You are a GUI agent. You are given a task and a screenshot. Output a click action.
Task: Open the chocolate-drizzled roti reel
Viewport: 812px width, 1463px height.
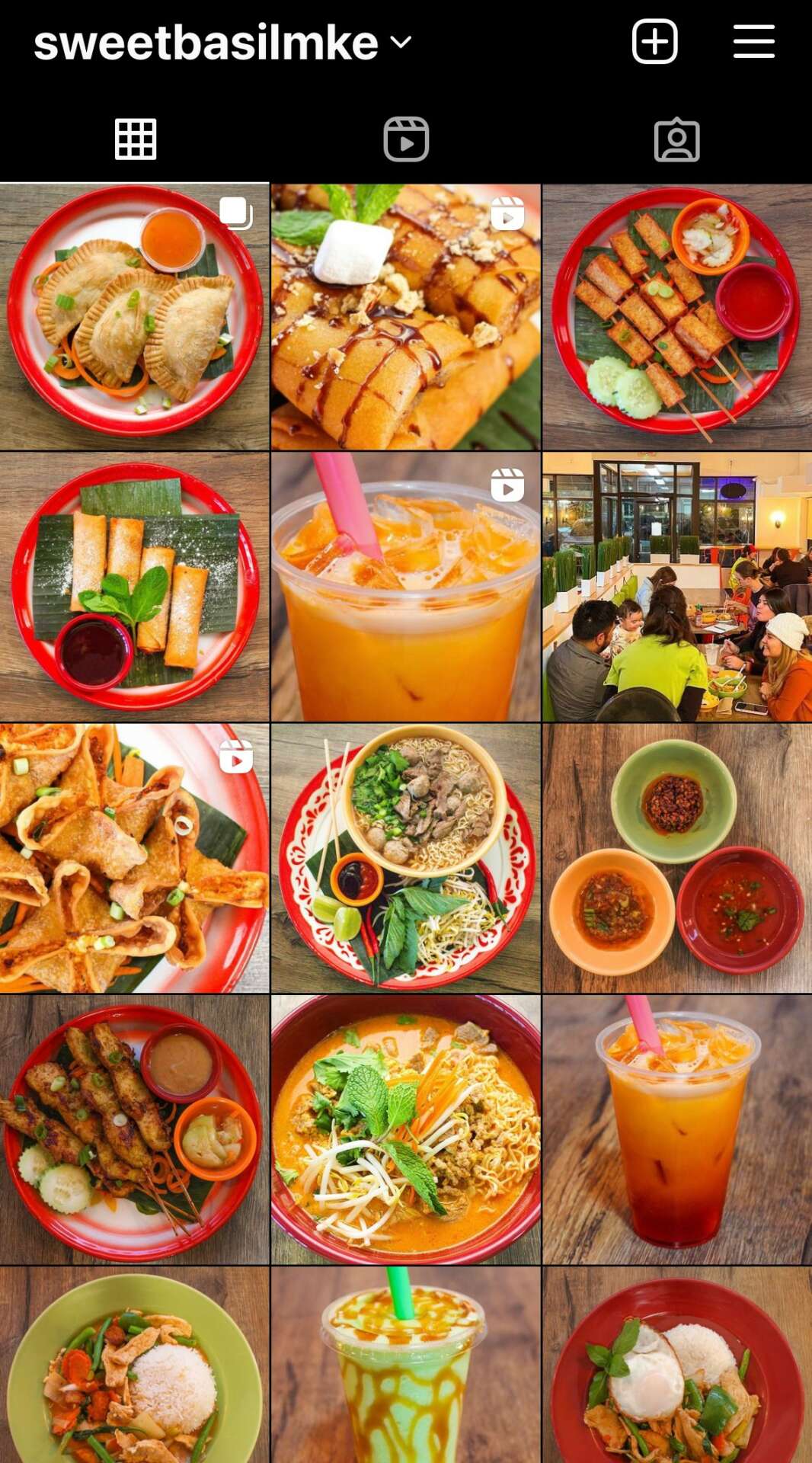pyautogui.click(x=405, y=316)
